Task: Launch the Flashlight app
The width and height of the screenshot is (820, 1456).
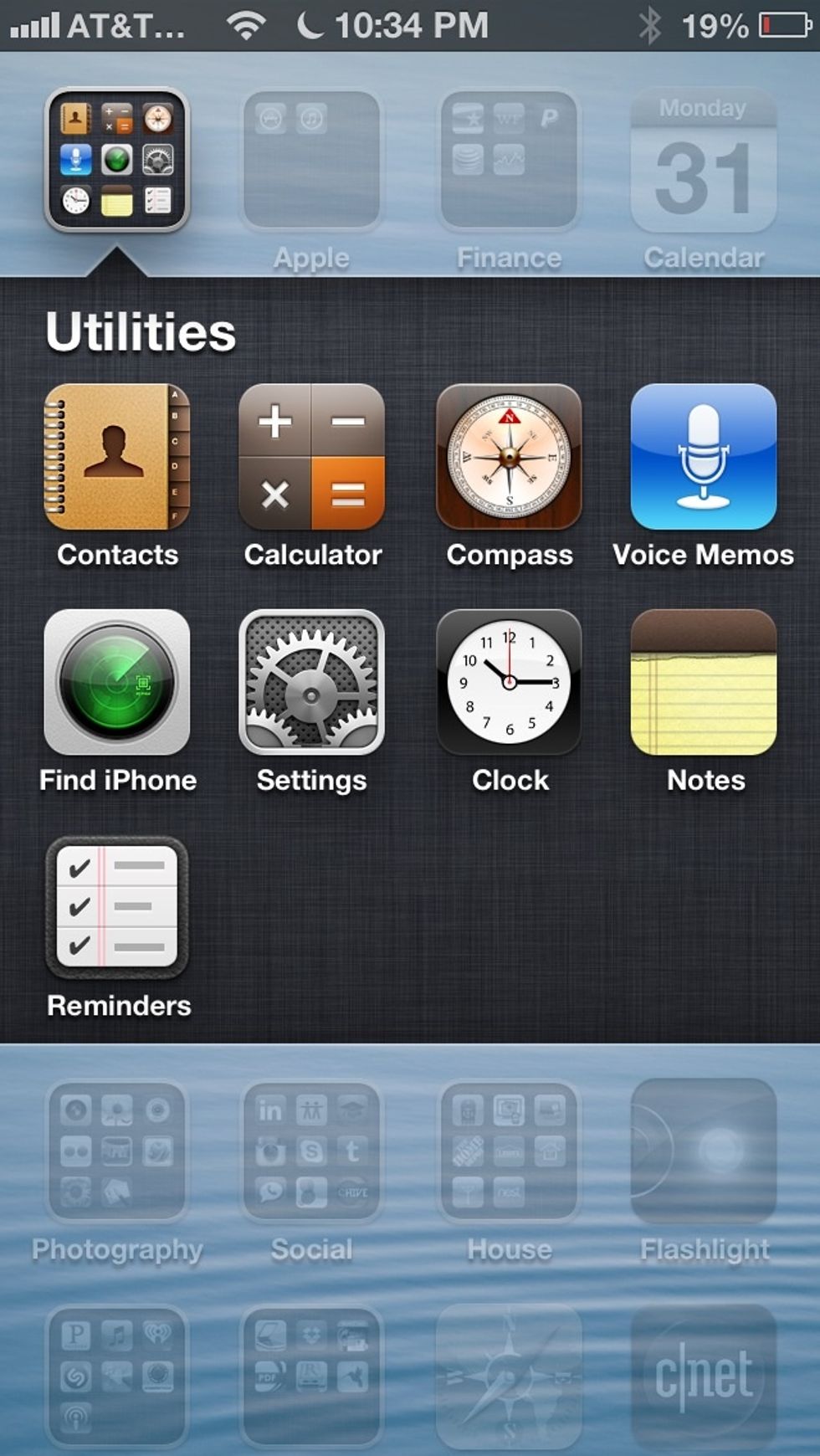Action: click(703, 1155)
